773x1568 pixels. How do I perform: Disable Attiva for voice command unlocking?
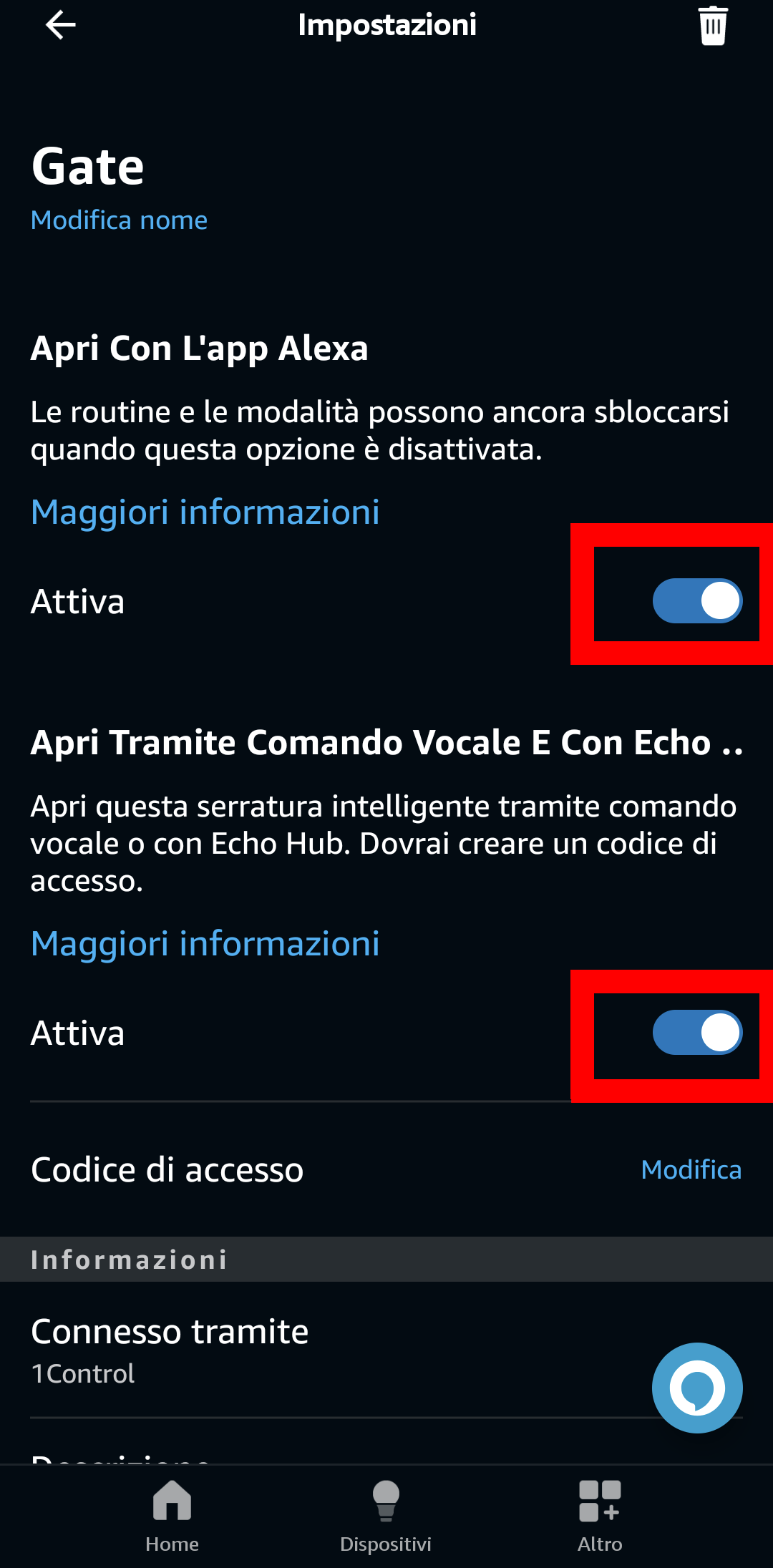(697, 1032)
